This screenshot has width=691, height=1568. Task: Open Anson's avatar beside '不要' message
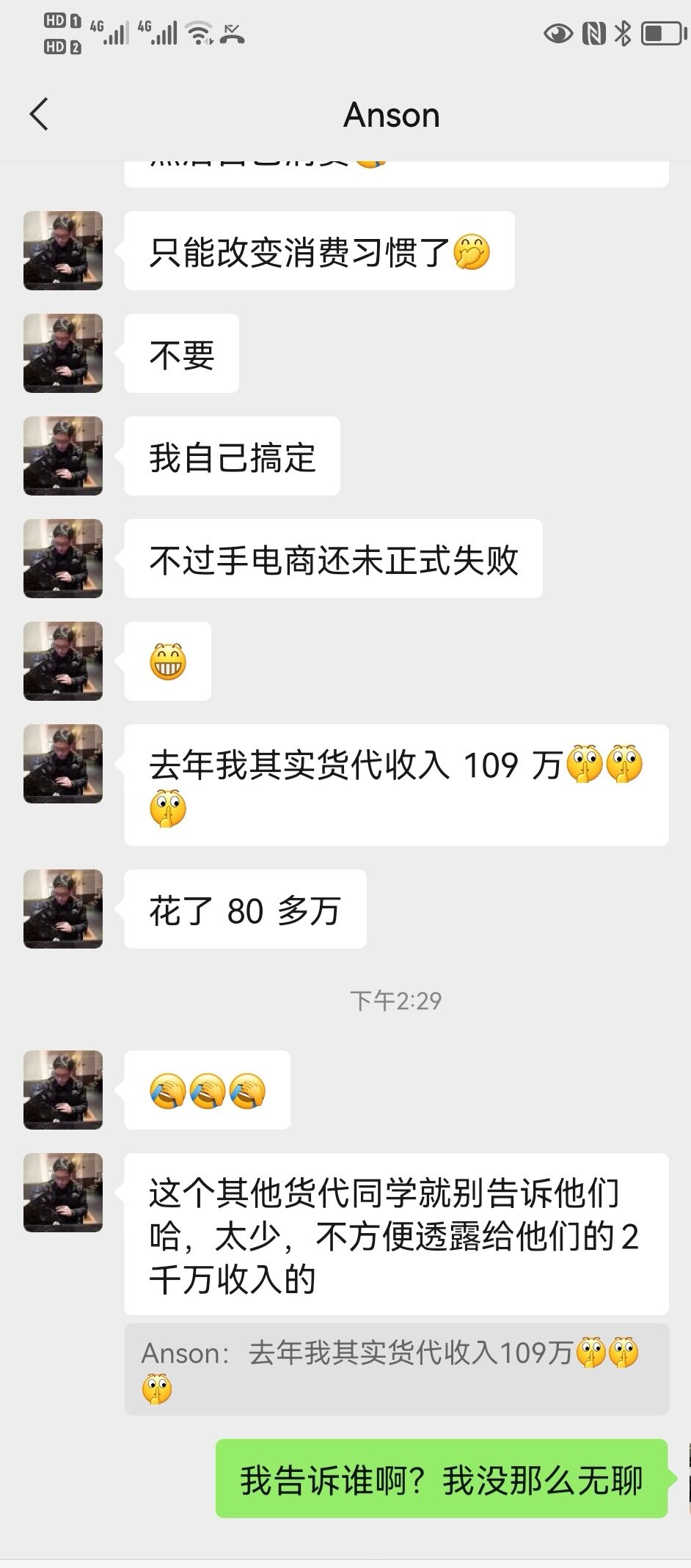pos(63,353)
